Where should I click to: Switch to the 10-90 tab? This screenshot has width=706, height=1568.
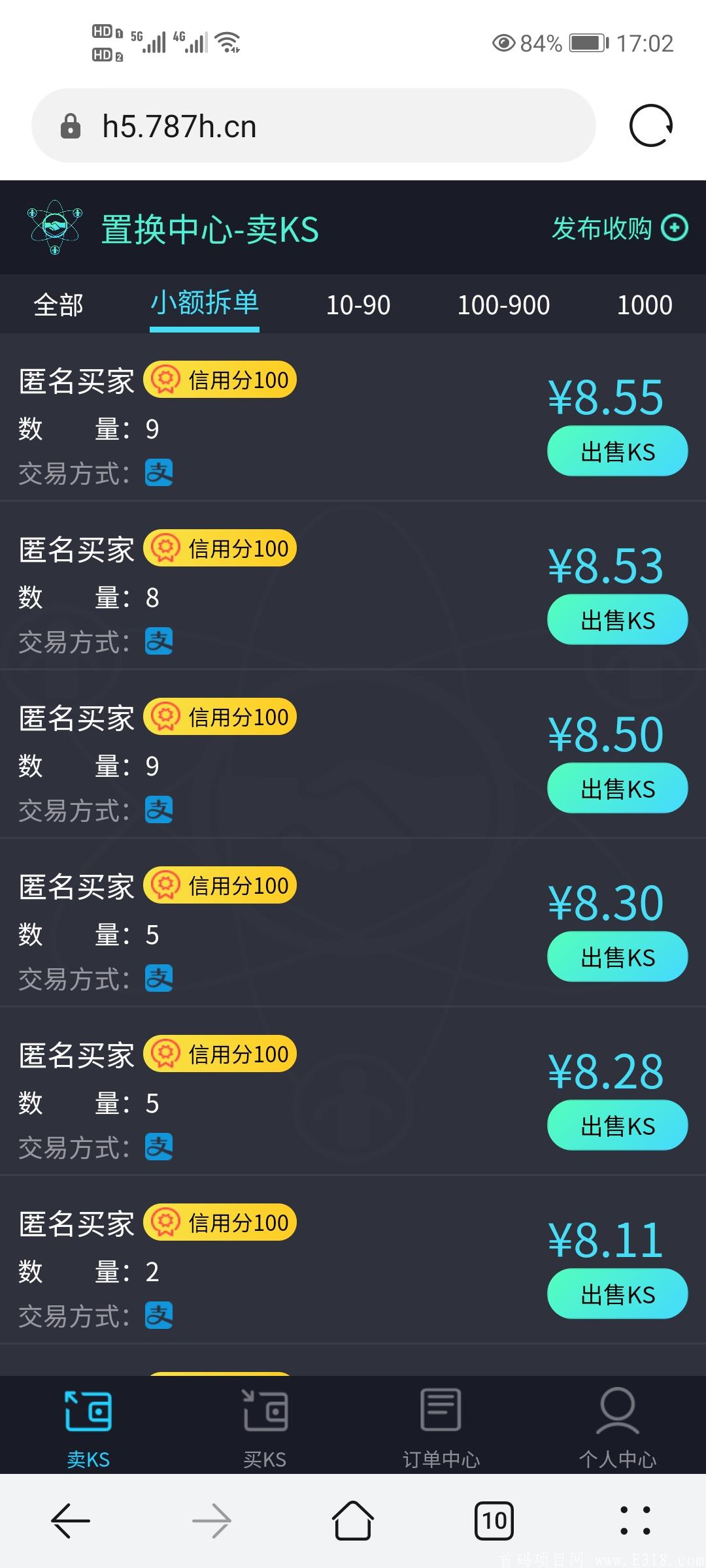click(358, 304)
